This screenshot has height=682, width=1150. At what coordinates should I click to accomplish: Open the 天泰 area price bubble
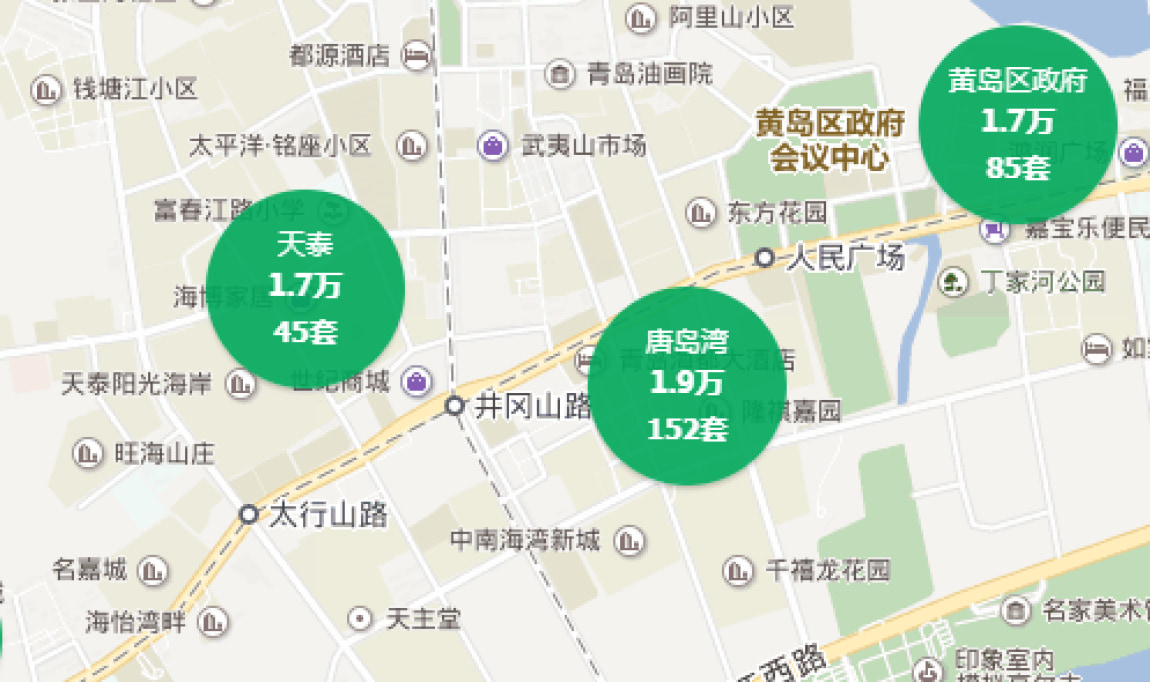[305, 288]
